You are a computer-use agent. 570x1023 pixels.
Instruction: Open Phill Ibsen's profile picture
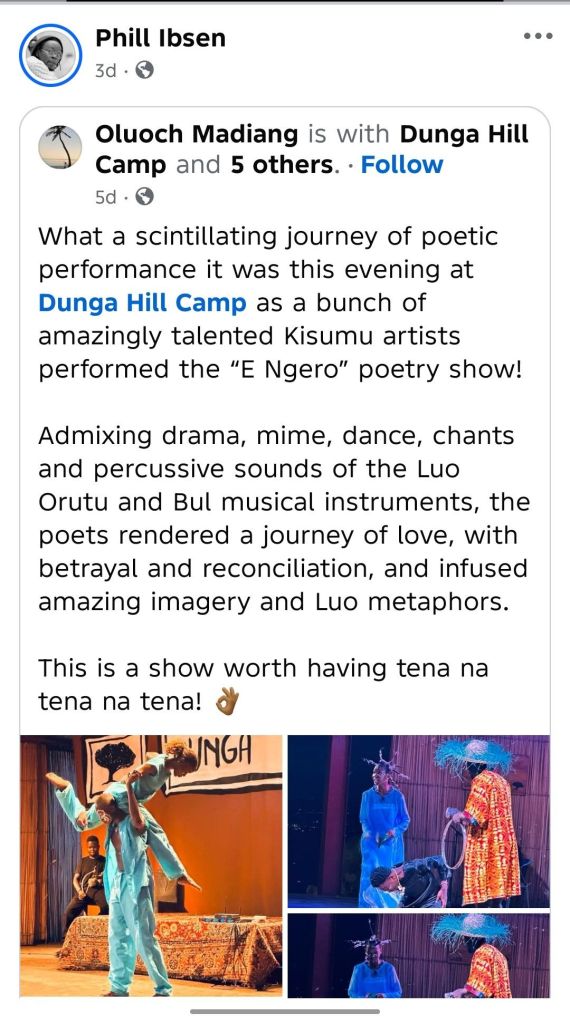click(x=51, y=55)
